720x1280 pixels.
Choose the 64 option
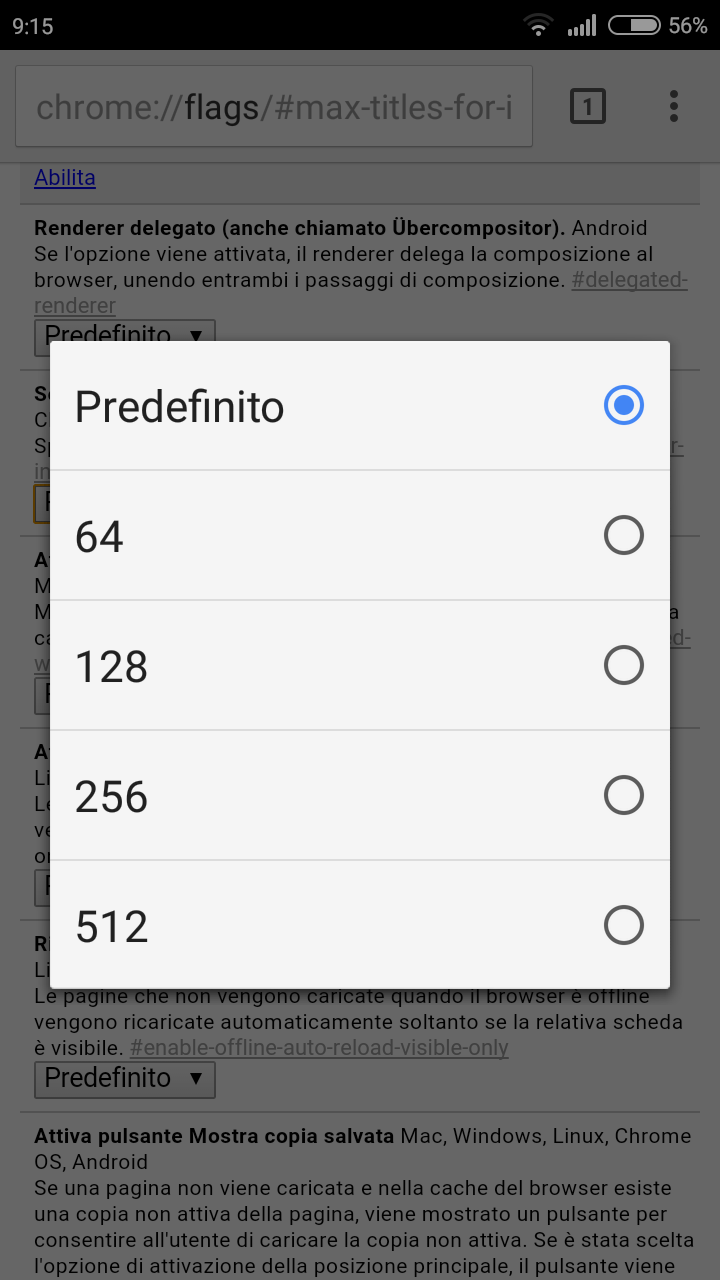coord(360,536)
